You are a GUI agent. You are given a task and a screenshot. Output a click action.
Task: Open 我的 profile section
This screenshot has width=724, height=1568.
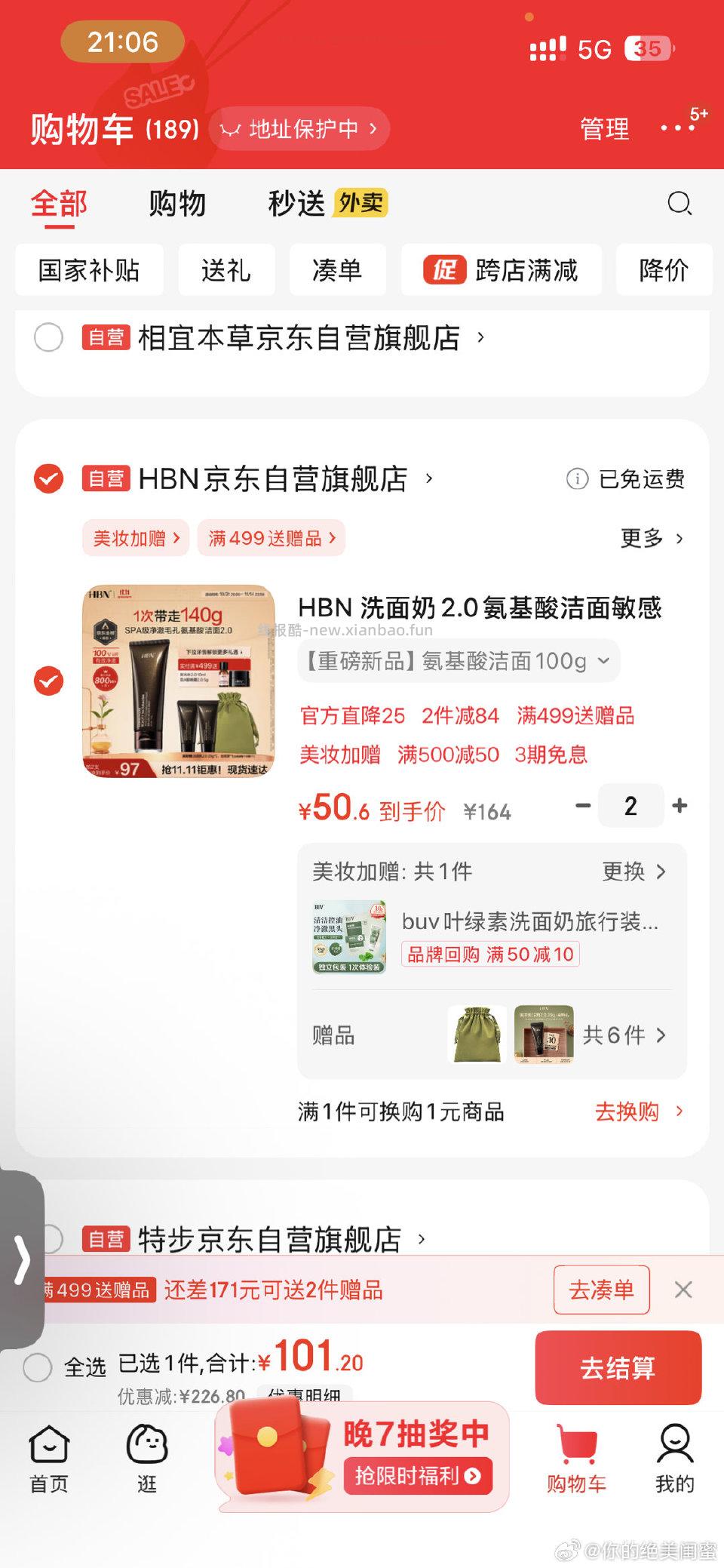675,1456
